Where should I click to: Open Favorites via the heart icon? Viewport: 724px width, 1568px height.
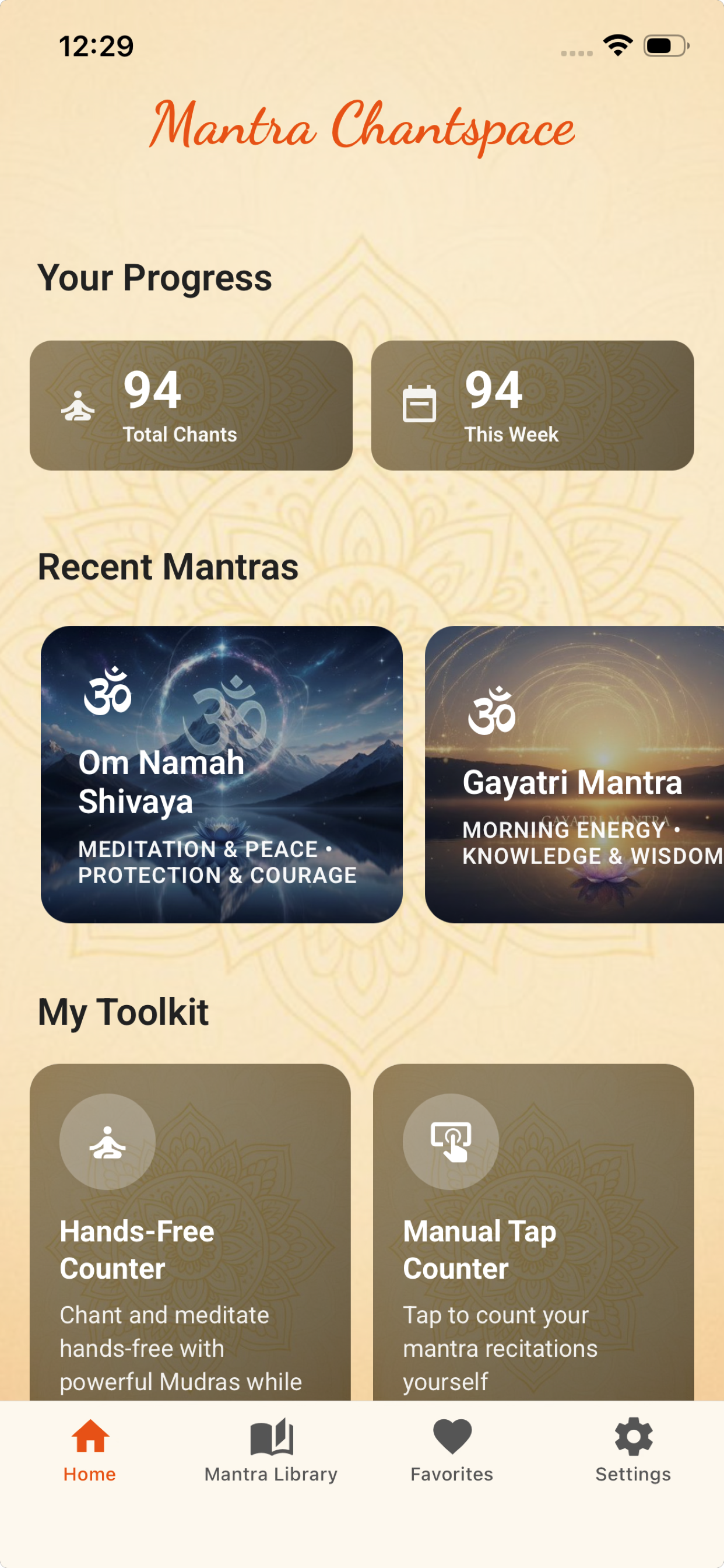tap(451, 1441)
